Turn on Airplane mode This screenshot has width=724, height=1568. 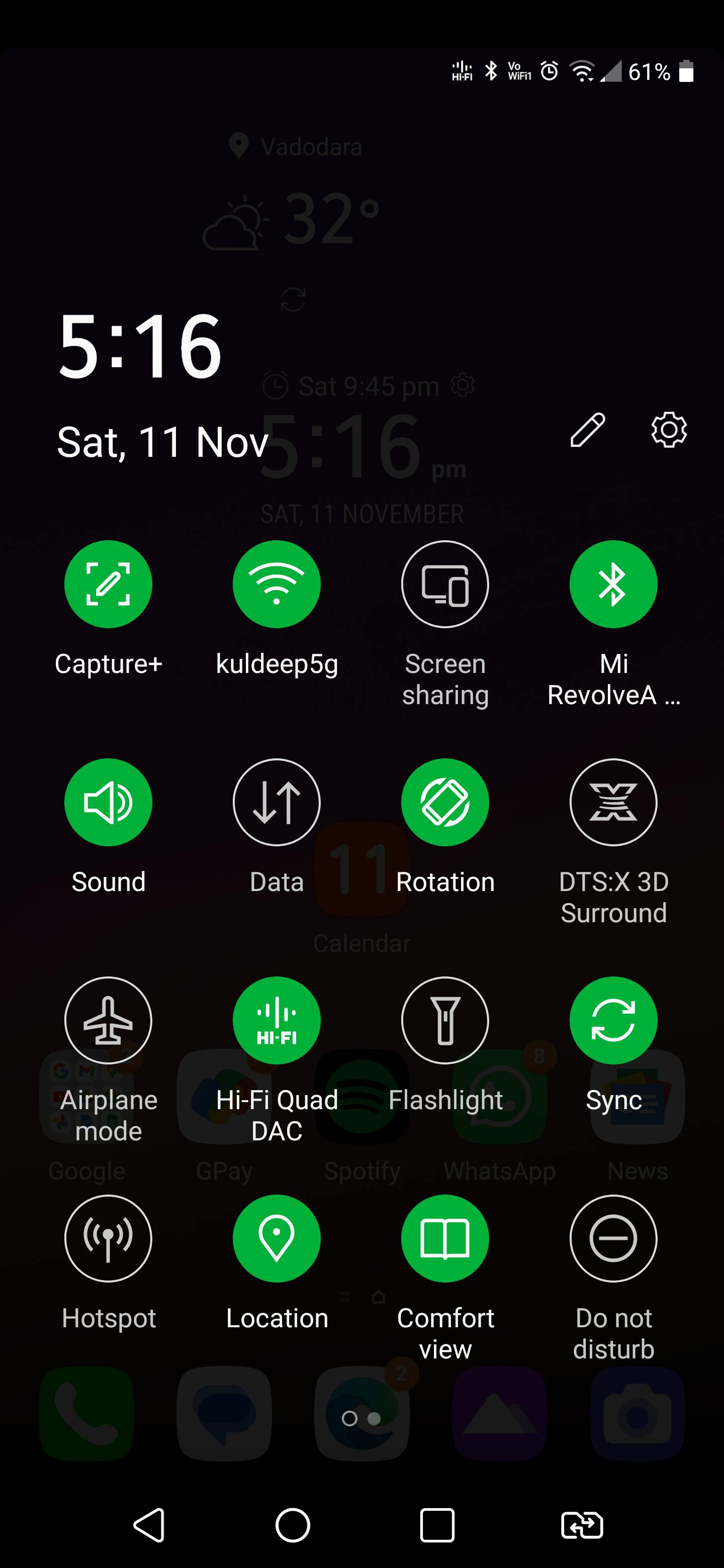[x=109, y=1020]
